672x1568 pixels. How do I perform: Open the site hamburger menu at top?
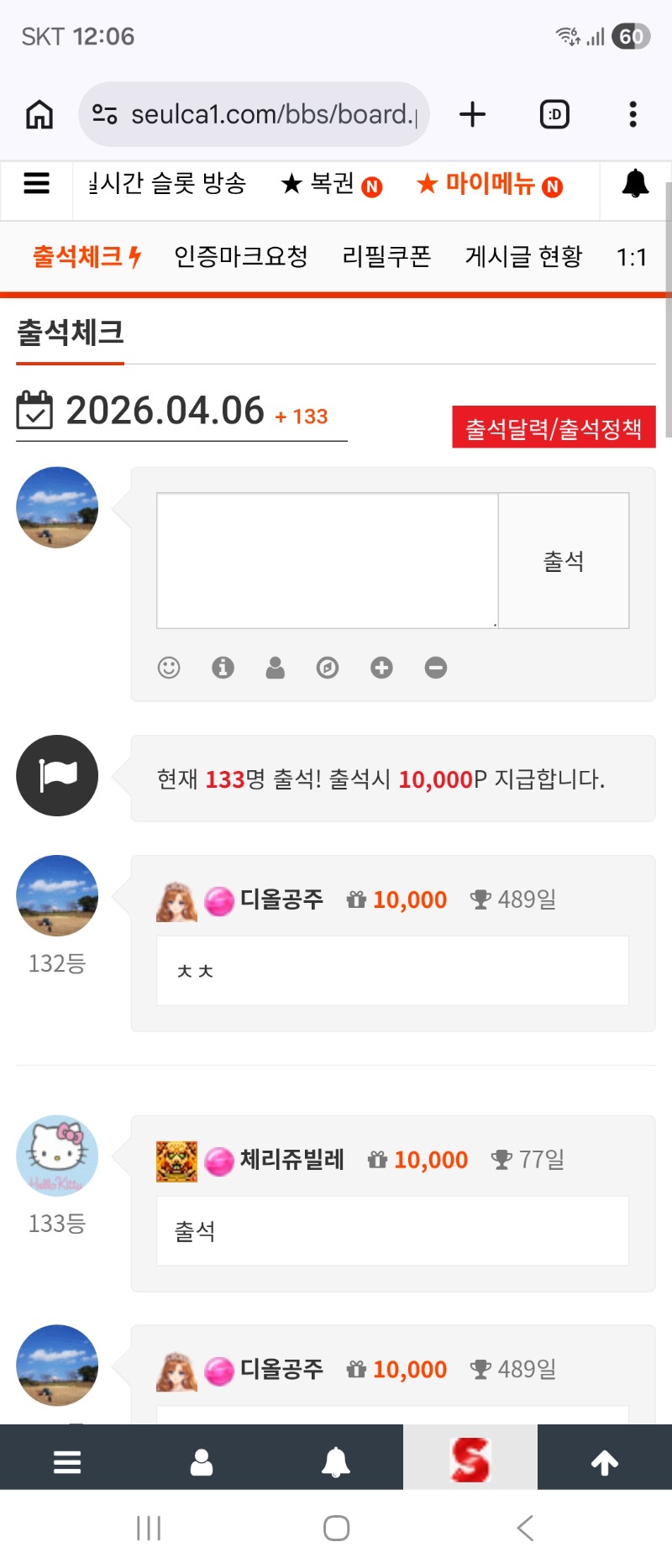coord(36,183)
